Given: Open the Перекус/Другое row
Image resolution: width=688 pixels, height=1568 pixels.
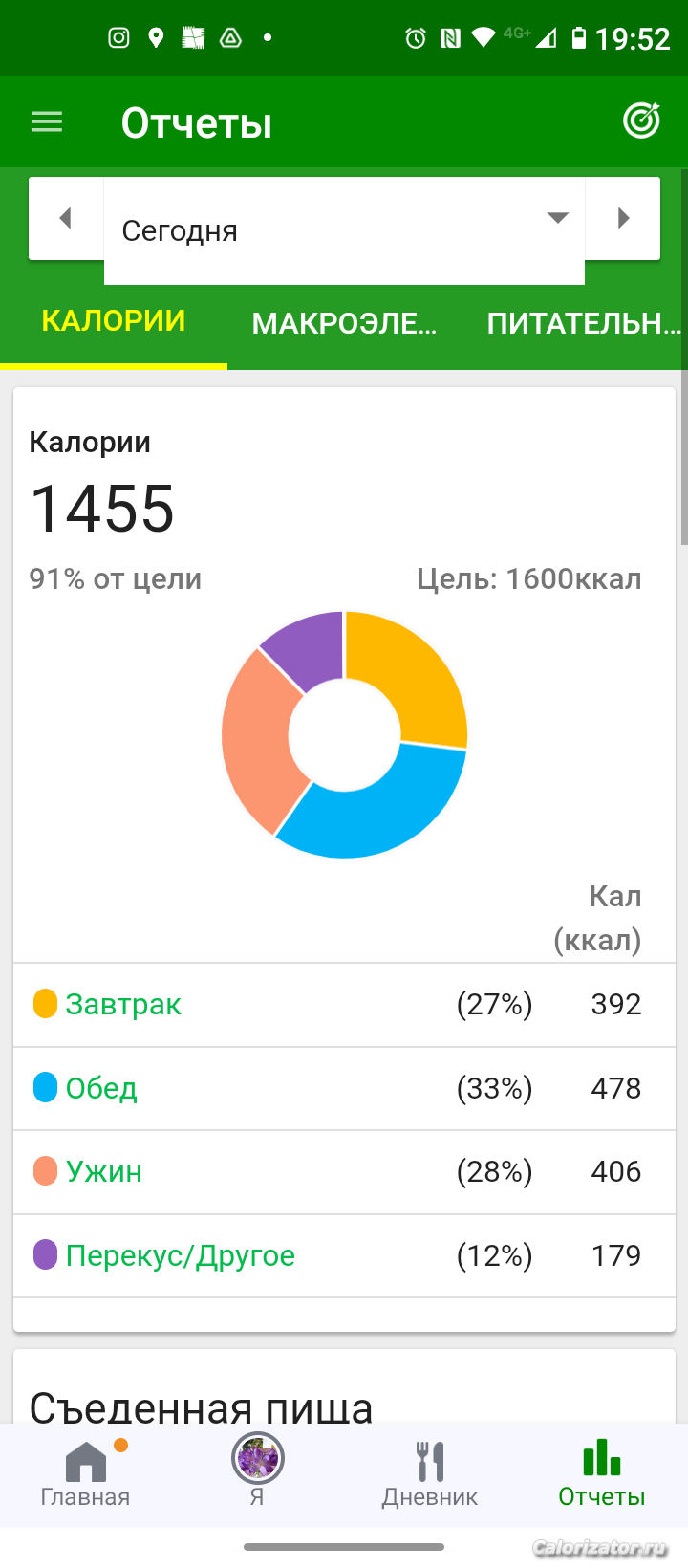Looking at the screenshot, I should click(x=344, y=1256).
